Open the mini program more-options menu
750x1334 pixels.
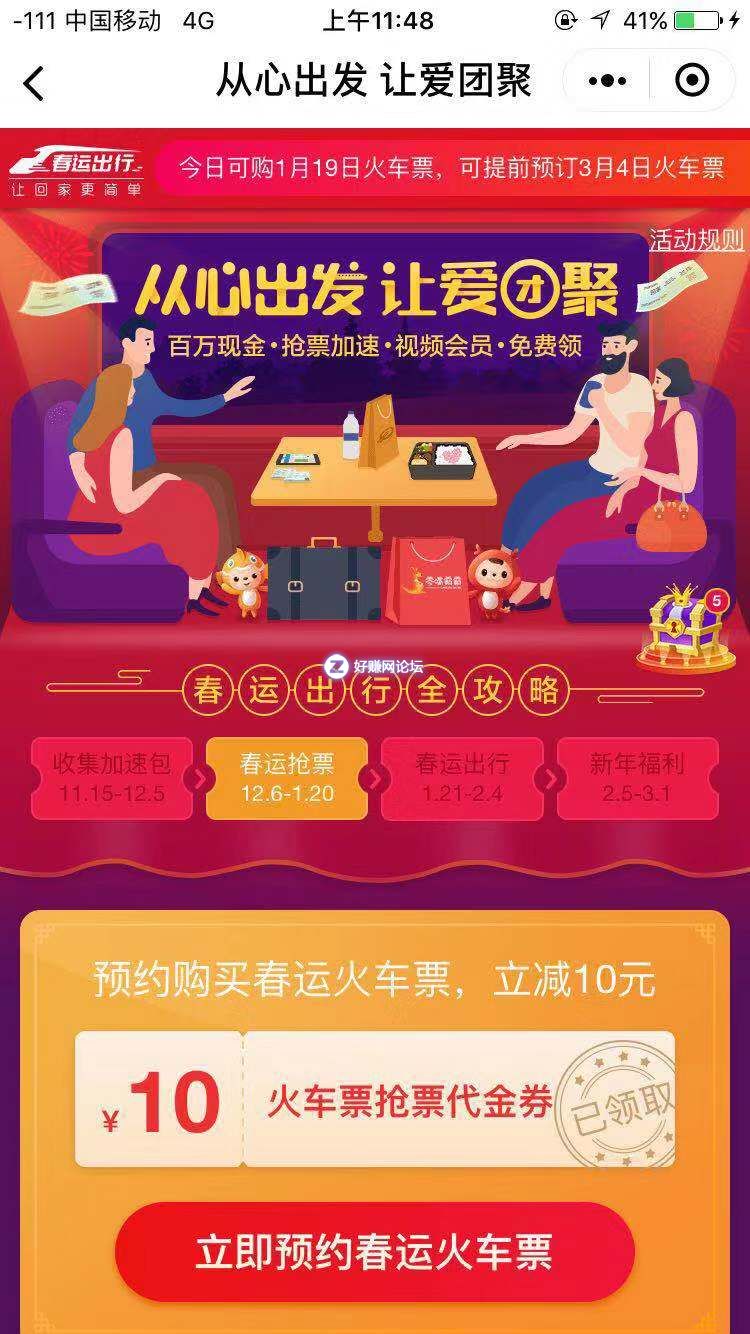[x=607, y=80]
